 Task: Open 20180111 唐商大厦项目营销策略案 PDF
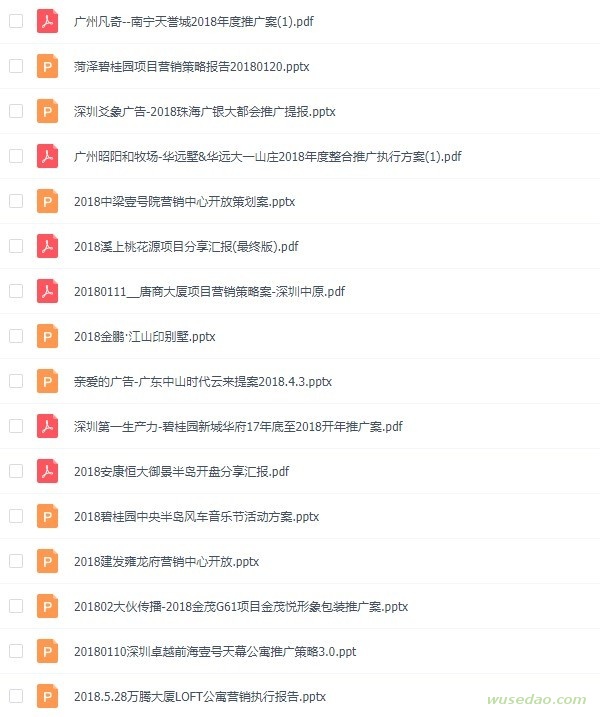[x=209, y=291]
